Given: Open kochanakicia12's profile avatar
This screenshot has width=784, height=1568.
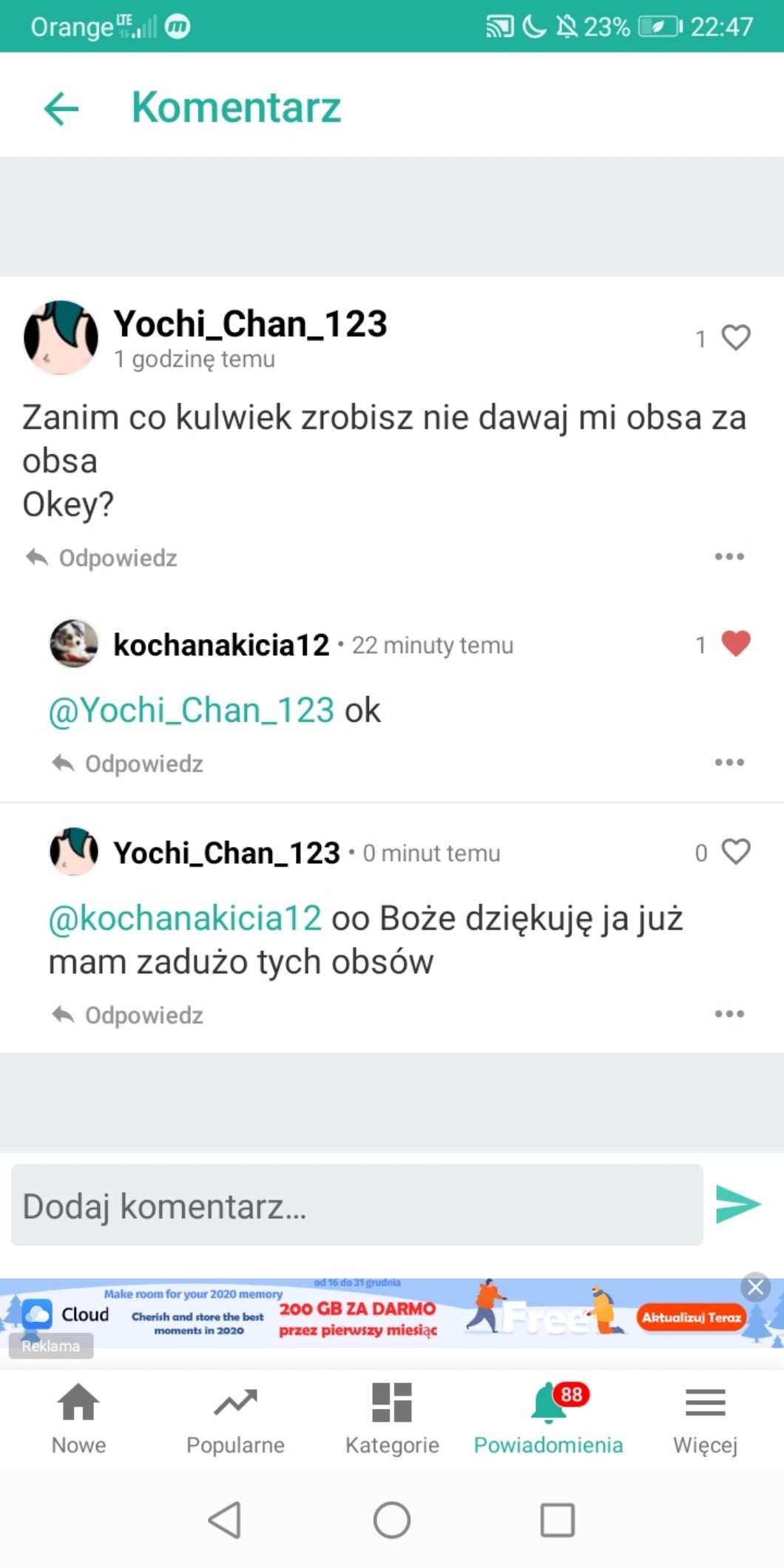Looking at the screenshot, I should [73, 643].
